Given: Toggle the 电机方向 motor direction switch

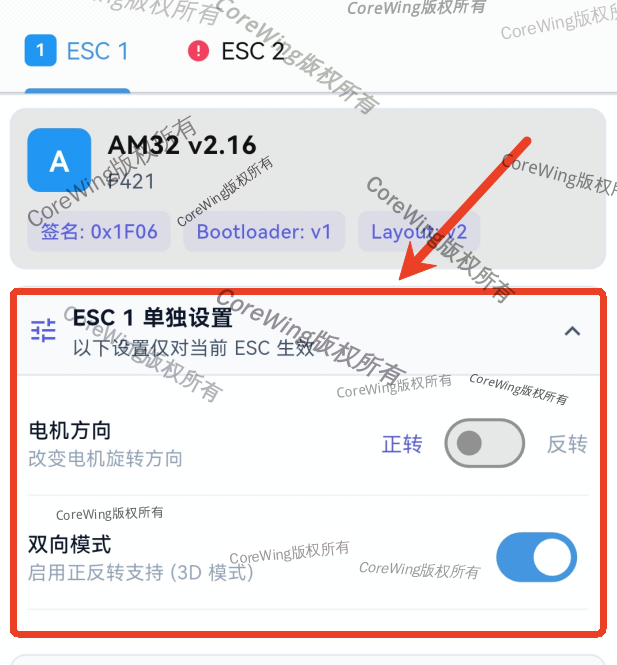Looking at the screenshot, I should click(484, 443).
